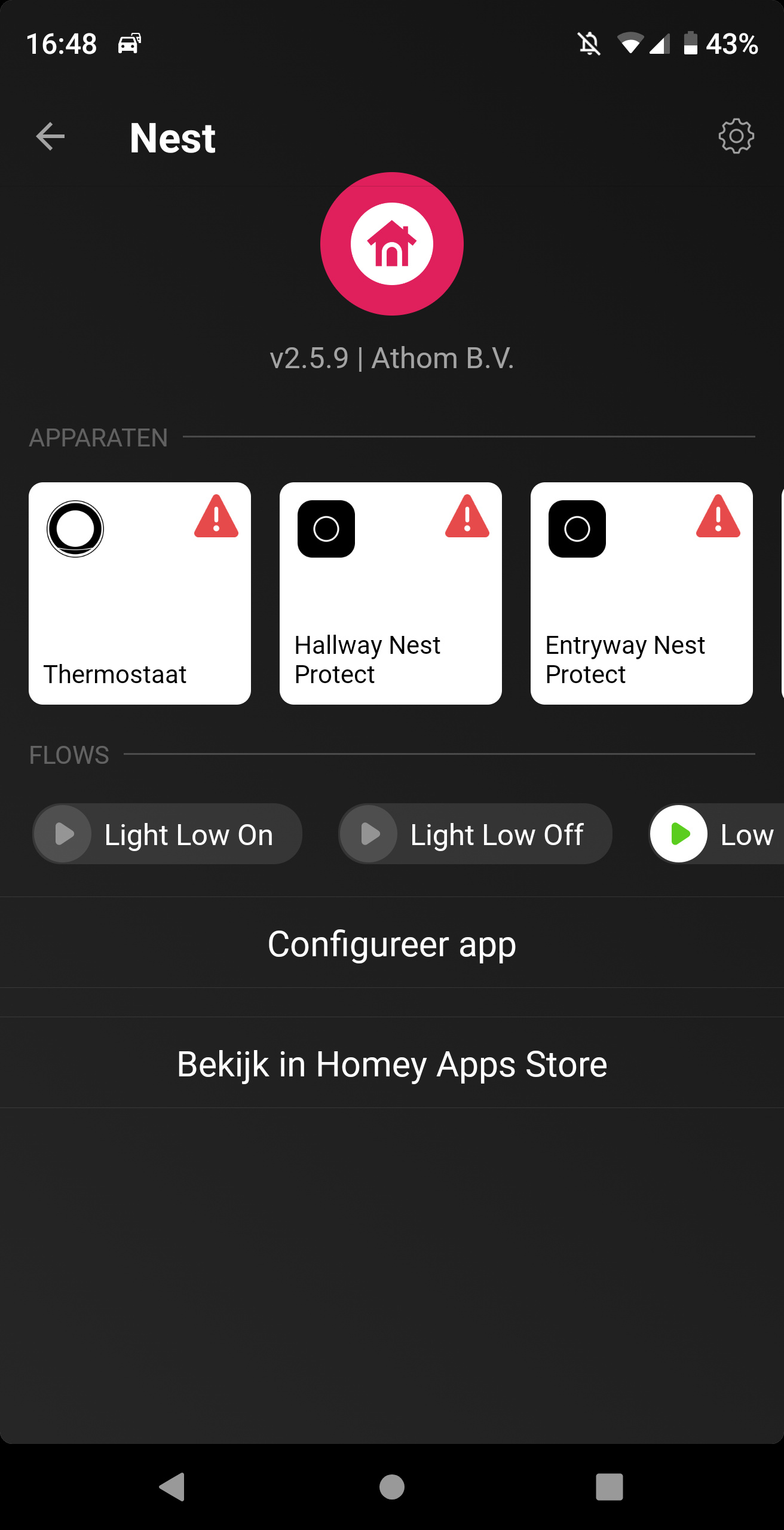The width and height of the screenshot is (784, 1530).
Task: Go back using the arrow beside Nest
Action: [50, 137]
